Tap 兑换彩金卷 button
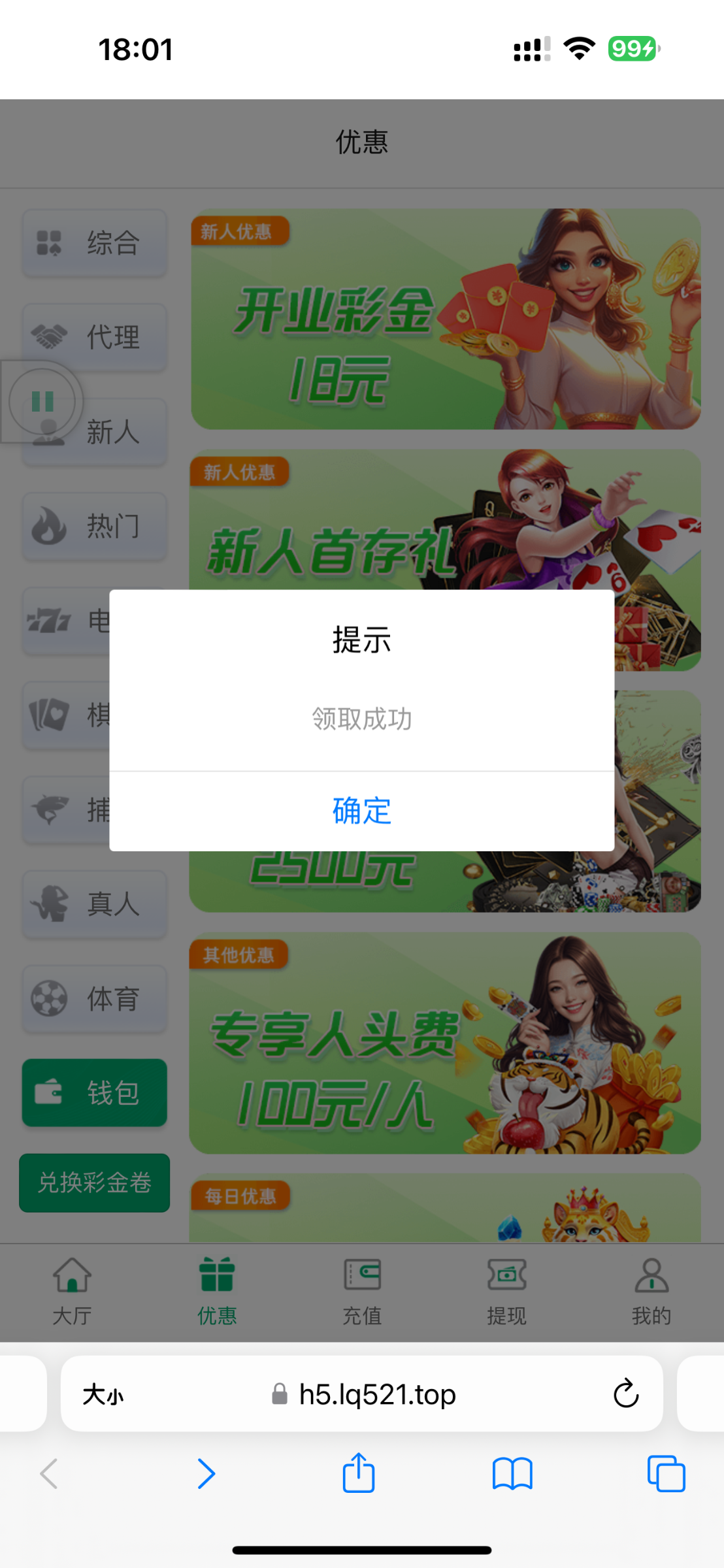This screenshot has width=724, height=1568. coord(95,1183)
